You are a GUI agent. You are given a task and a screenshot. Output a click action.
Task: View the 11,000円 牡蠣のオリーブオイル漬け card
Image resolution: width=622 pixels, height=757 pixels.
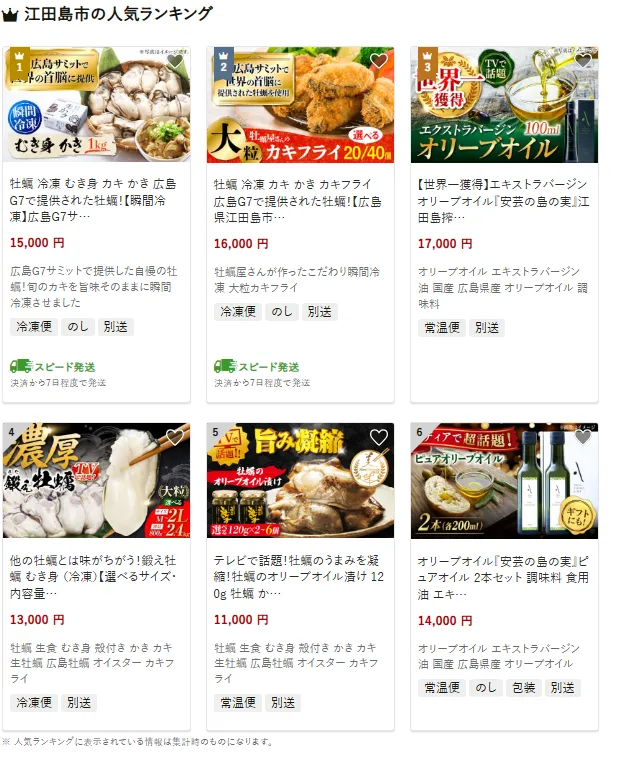tap(300, 576)
